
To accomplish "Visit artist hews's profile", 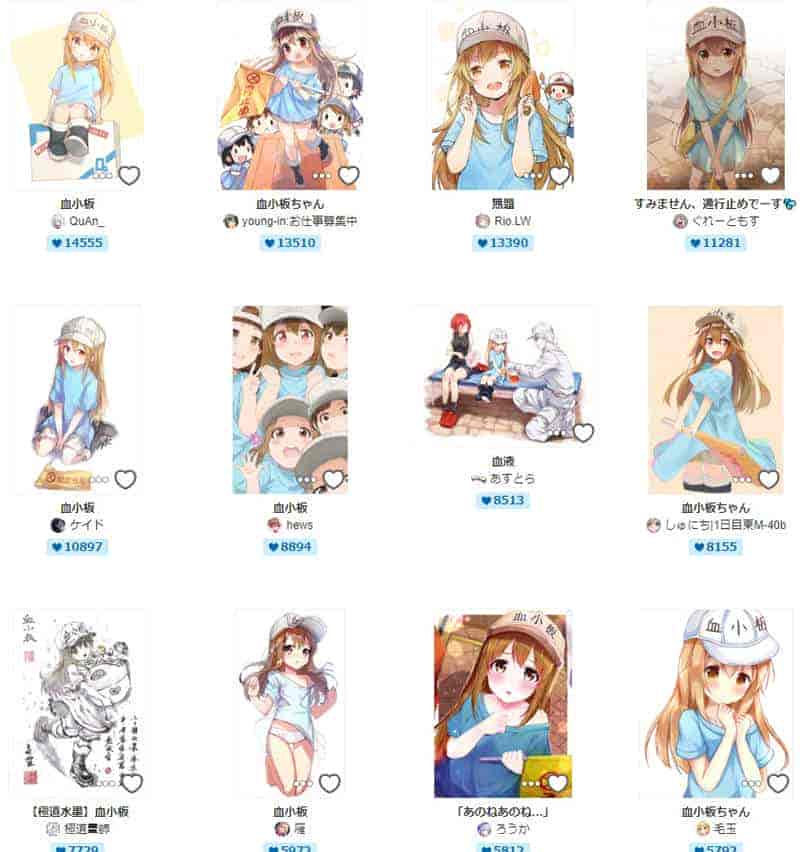I will 298,525.
